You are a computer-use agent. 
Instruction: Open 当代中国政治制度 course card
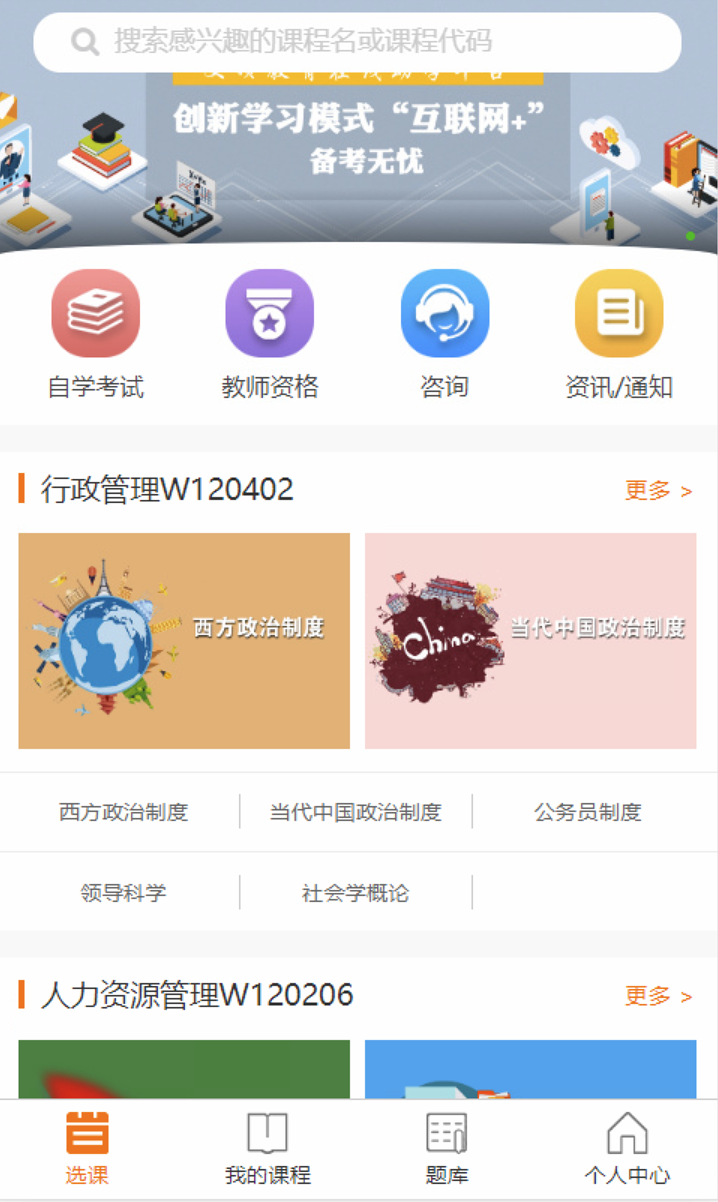click(530, 641)
